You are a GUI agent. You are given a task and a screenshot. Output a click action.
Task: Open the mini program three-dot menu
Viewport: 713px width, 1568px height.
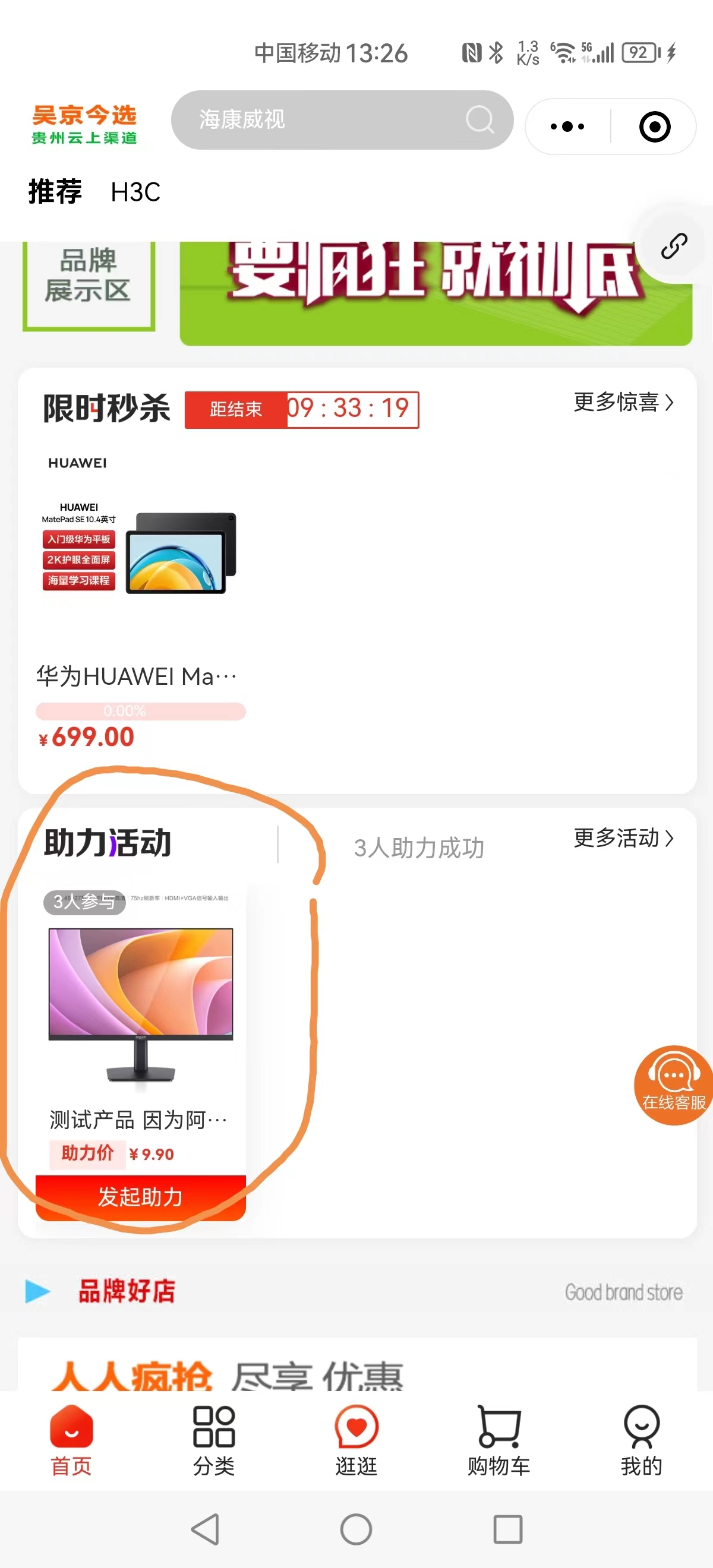[567, 127]
